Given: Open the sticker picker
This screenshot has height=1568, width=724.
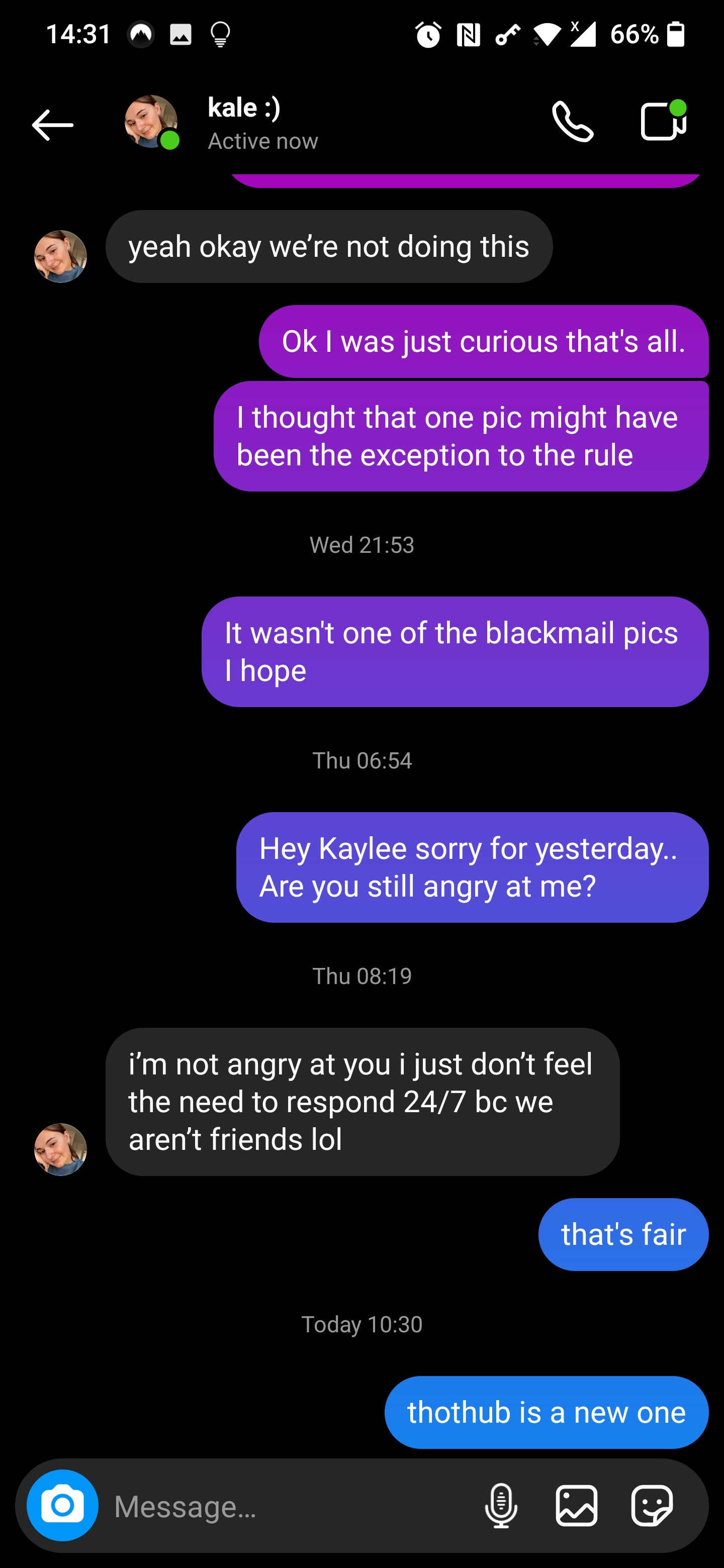Looking at the screenshot, I should pyautogui.click(x=652, y=1505).
